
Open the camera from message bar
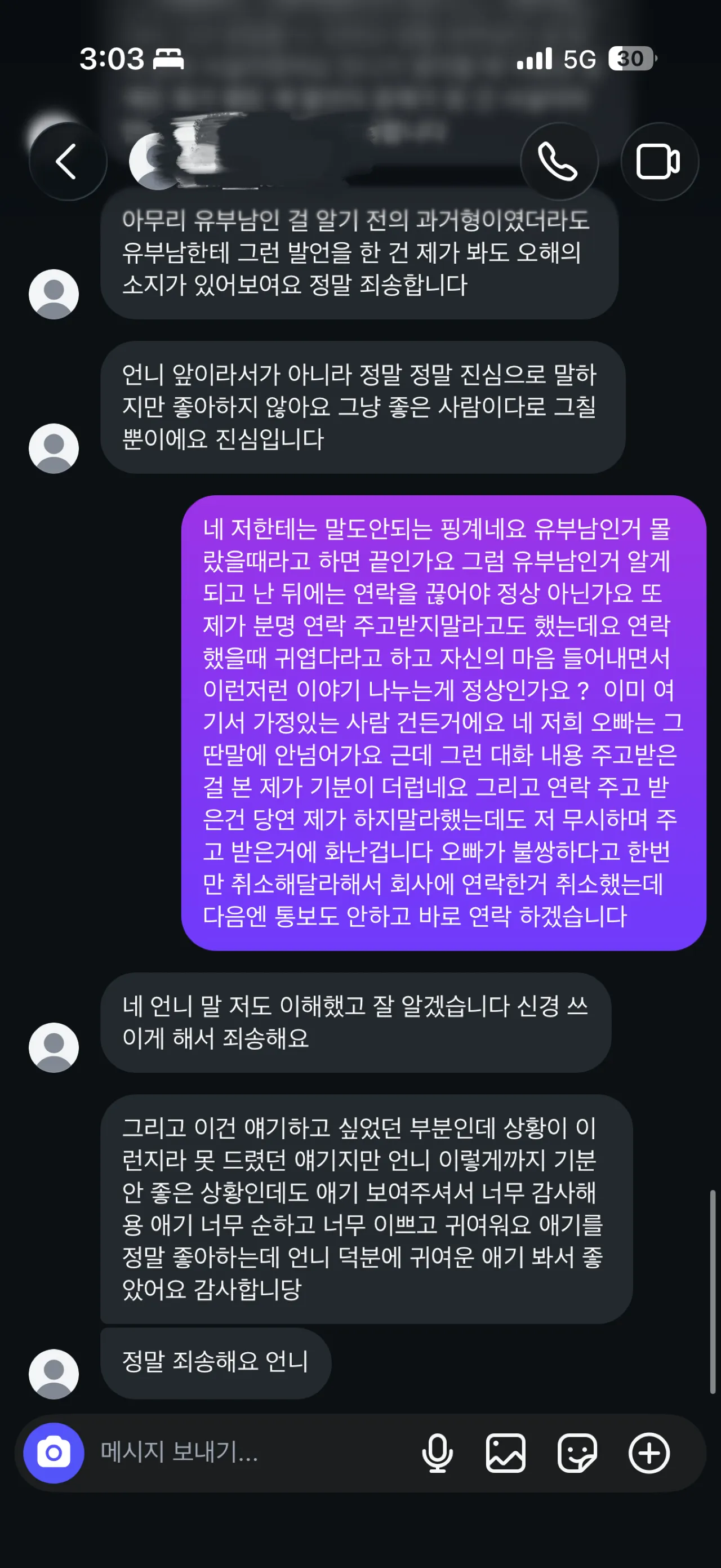(54, 1453)
